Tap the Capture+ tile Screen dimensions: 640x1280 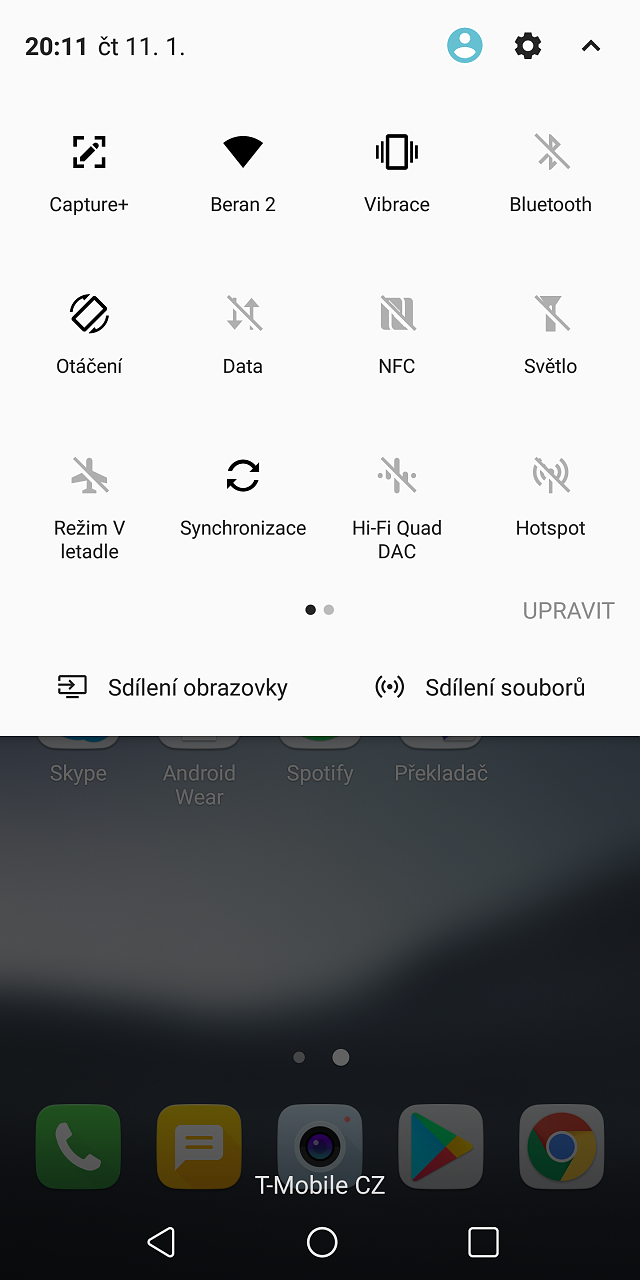pyautogui.click(x=89, y=174)
